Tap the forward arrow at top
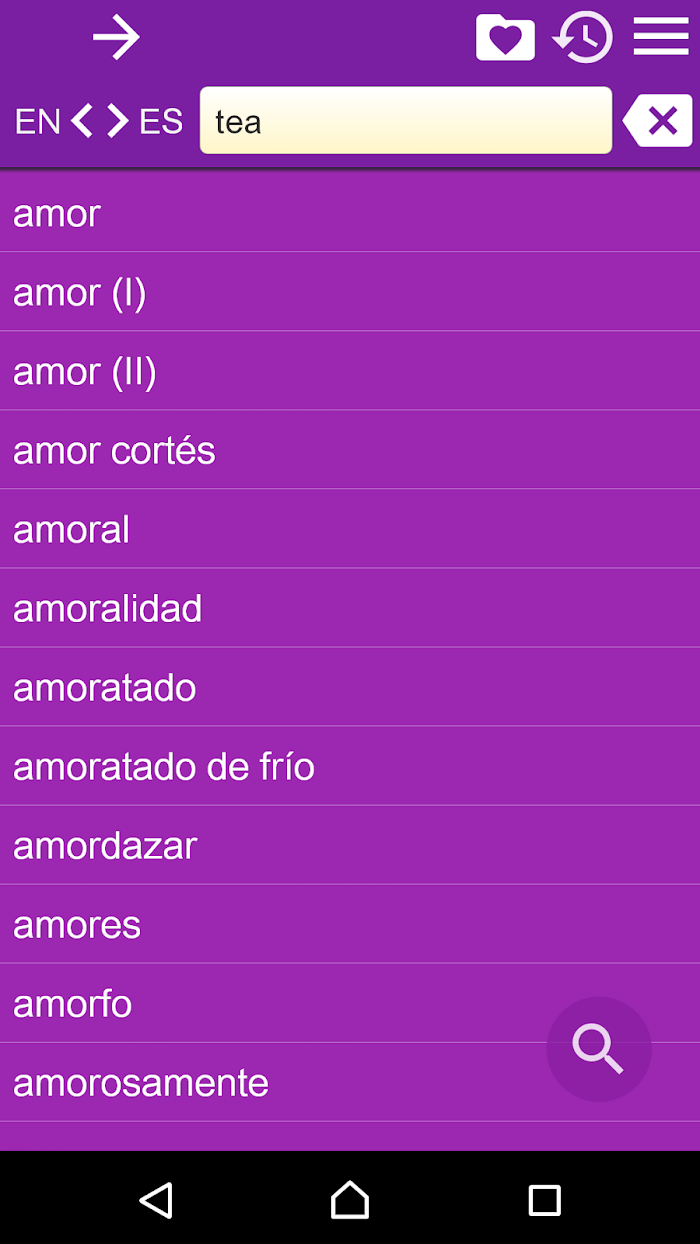The image size is (700, 1244). click(x=116, y=38)
